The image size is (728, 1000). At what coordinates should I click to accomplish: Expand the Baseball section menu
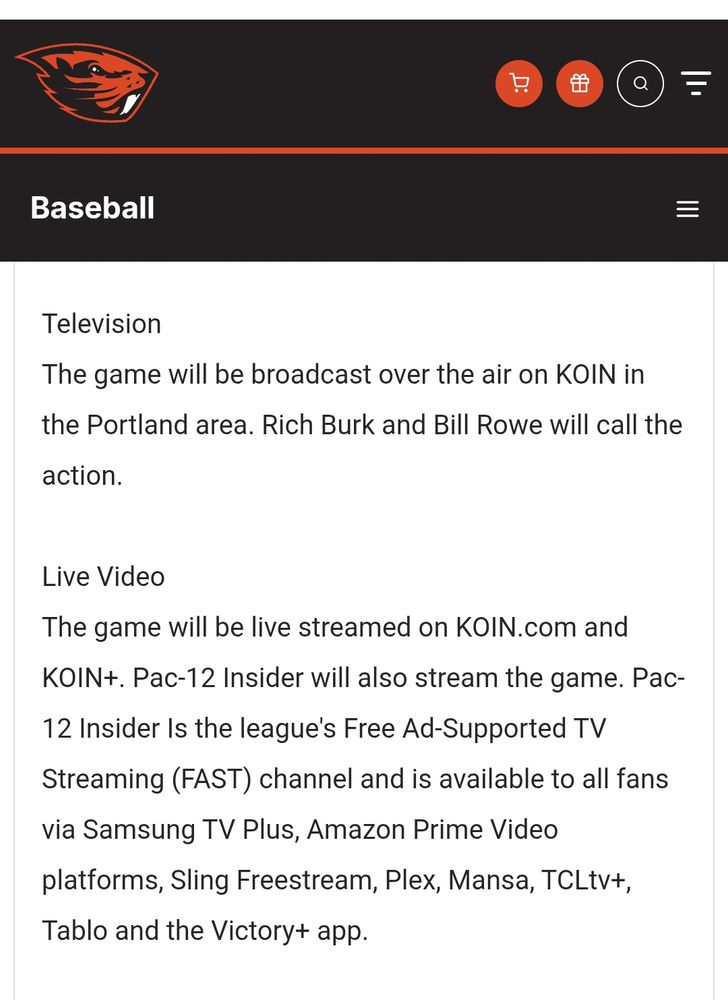[687, 209]
